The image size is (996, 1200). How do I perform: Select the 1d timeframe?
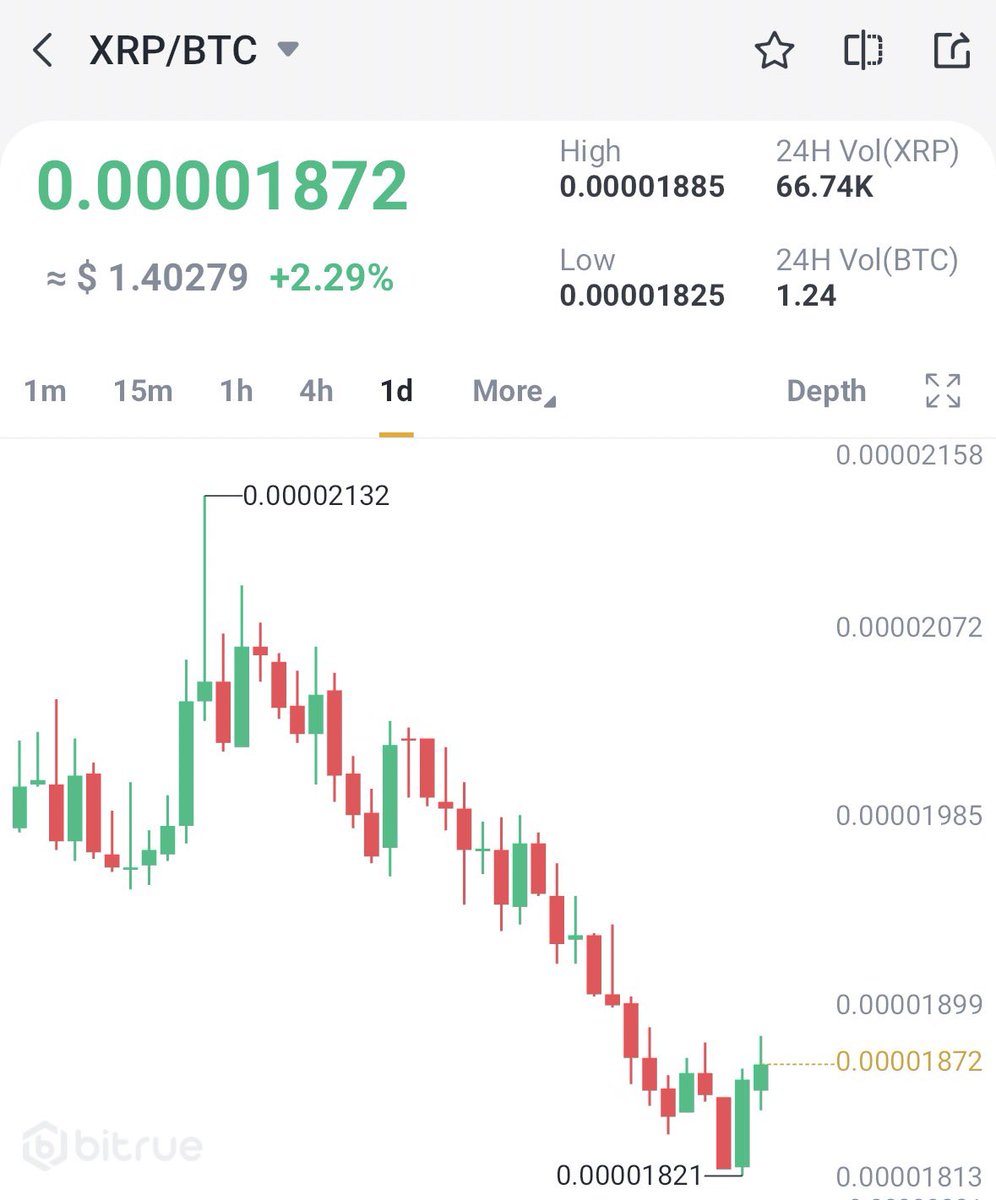pos(396,391)
